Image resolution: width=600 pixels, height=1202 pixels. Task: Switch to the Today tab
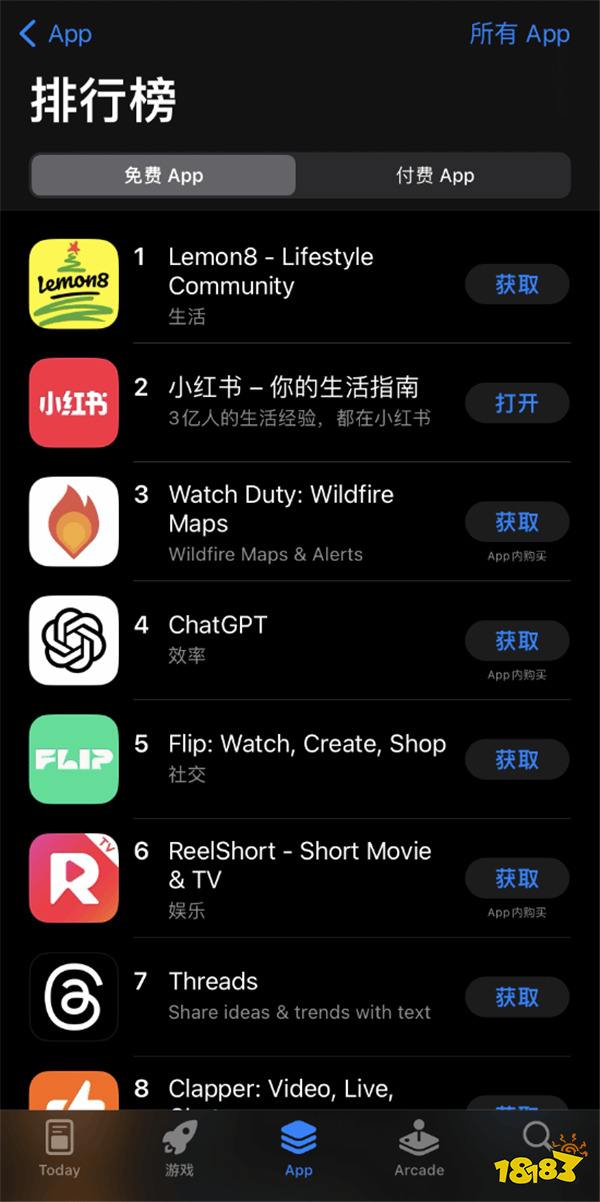pyautogui.click(x=59, y=1148)
